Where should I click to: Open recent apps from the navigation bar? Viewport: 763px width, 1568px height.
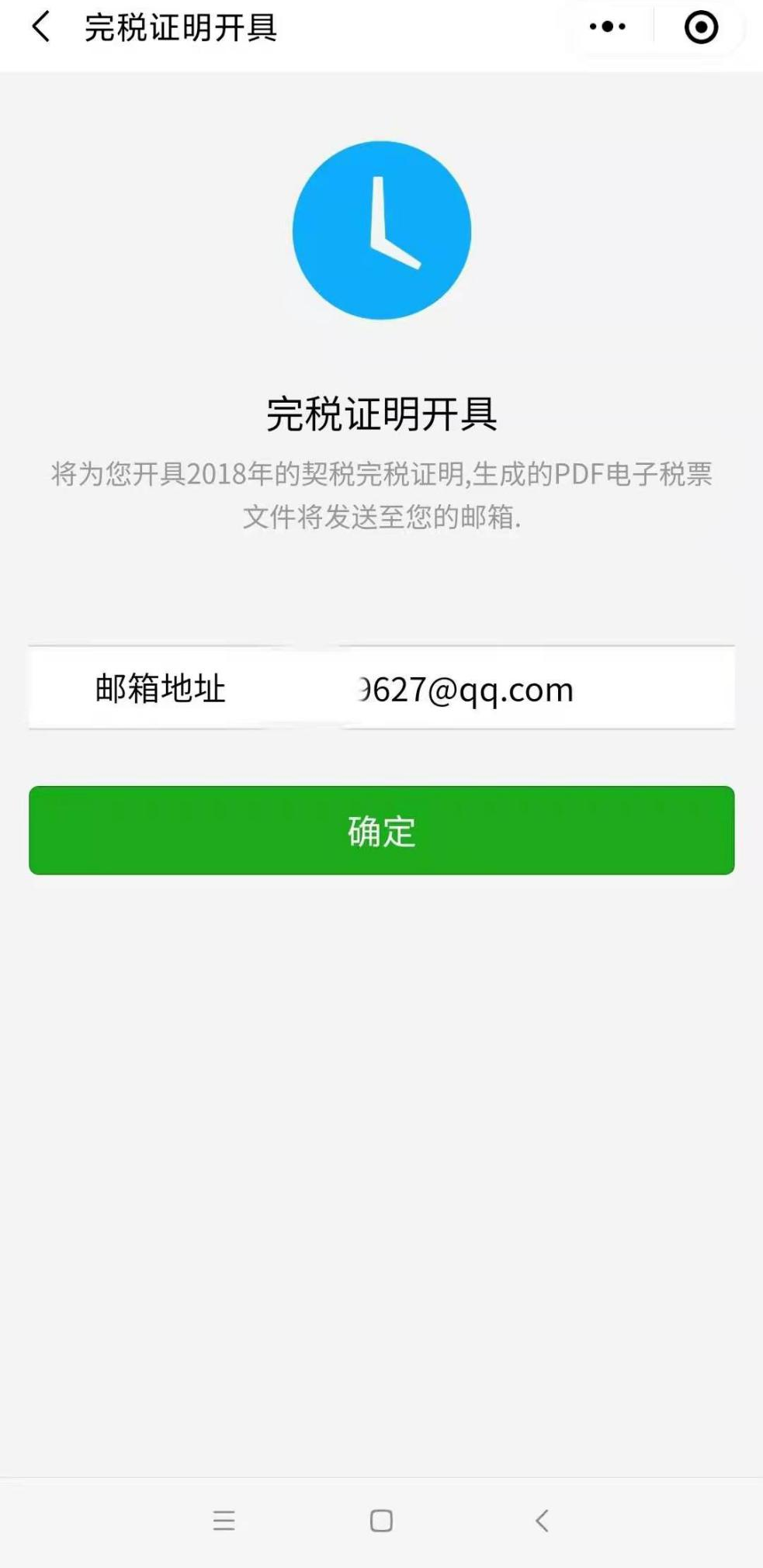[224, 1520]
